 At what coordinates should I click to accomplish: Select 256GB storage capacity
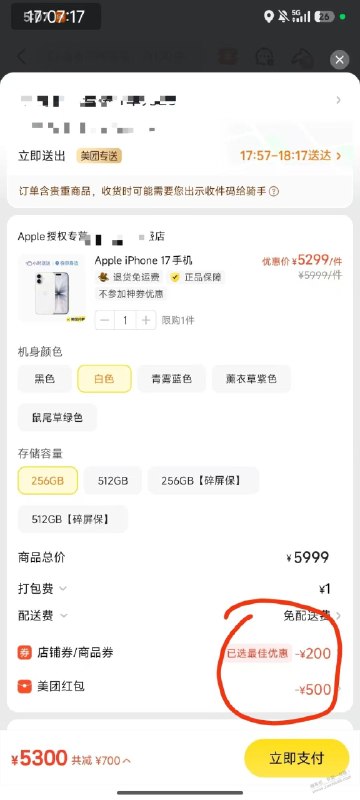47,481
